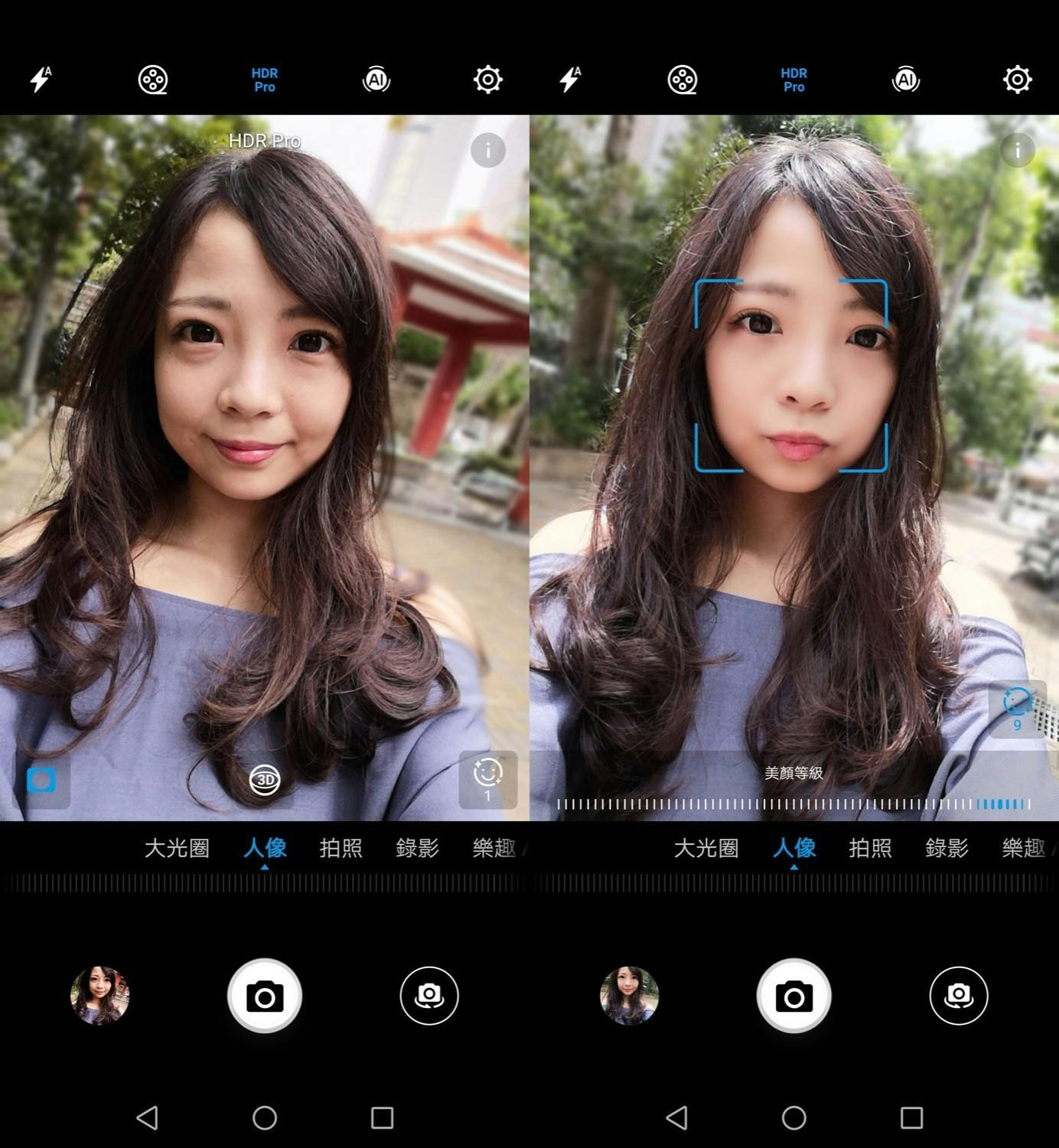Toggle AI mode in the left camera screen
The image size is (1059, 1148).
376,80
